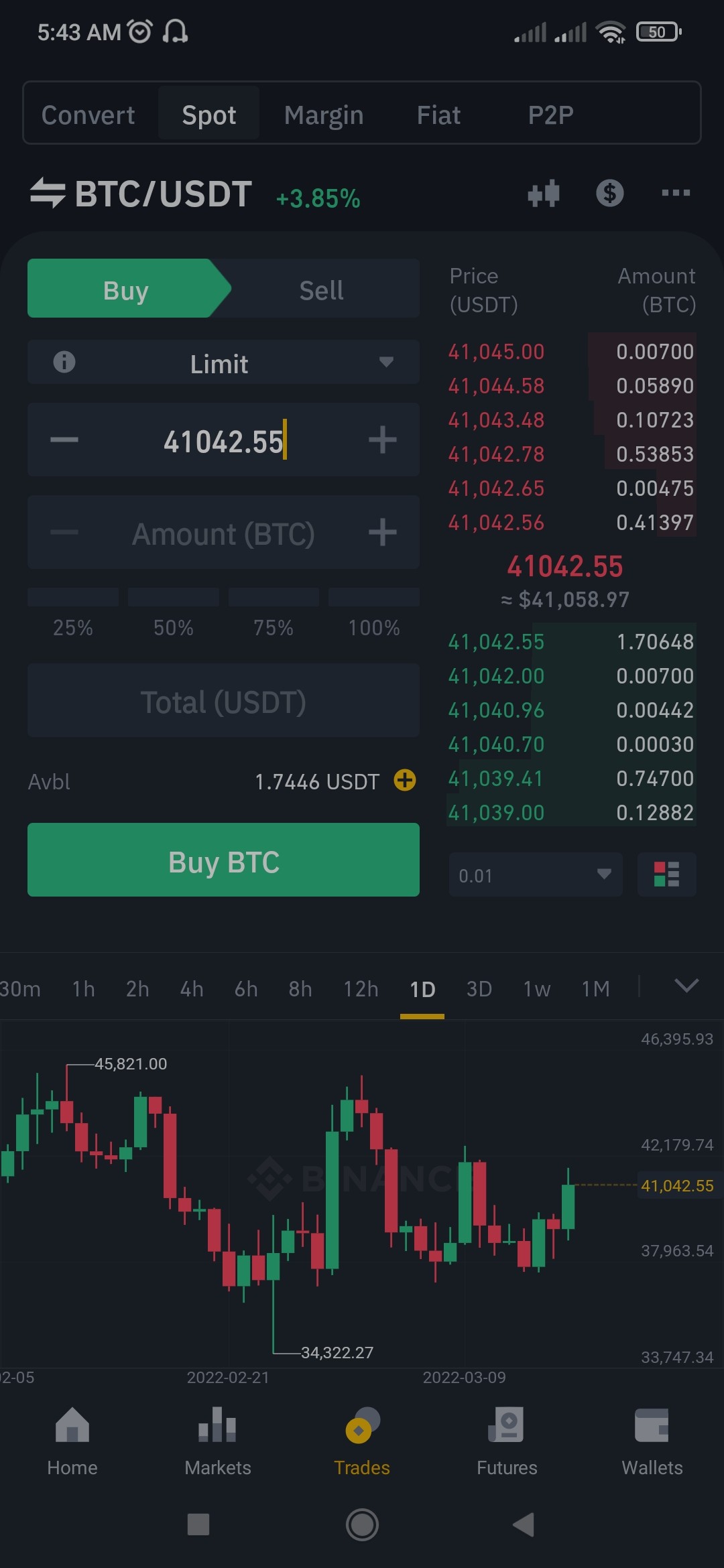Expand more chart interval options
This screenshot has width=724, height=1568.
pyautogui.click(x=686, y=986)
